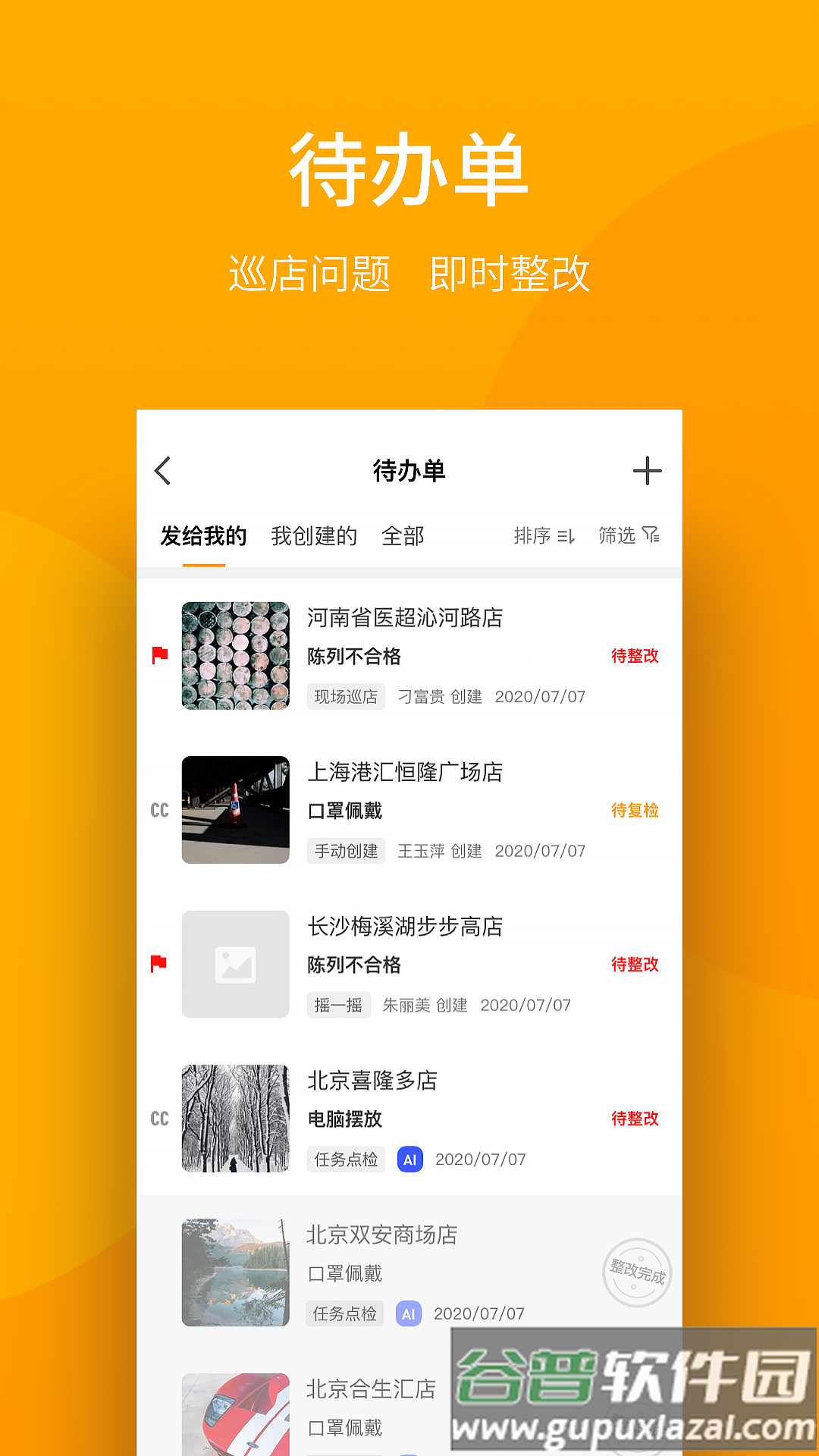The image size is (819, 1456).
Task: Tap the AI badge on 北京喜隆多店 item
Action: 409,1159
